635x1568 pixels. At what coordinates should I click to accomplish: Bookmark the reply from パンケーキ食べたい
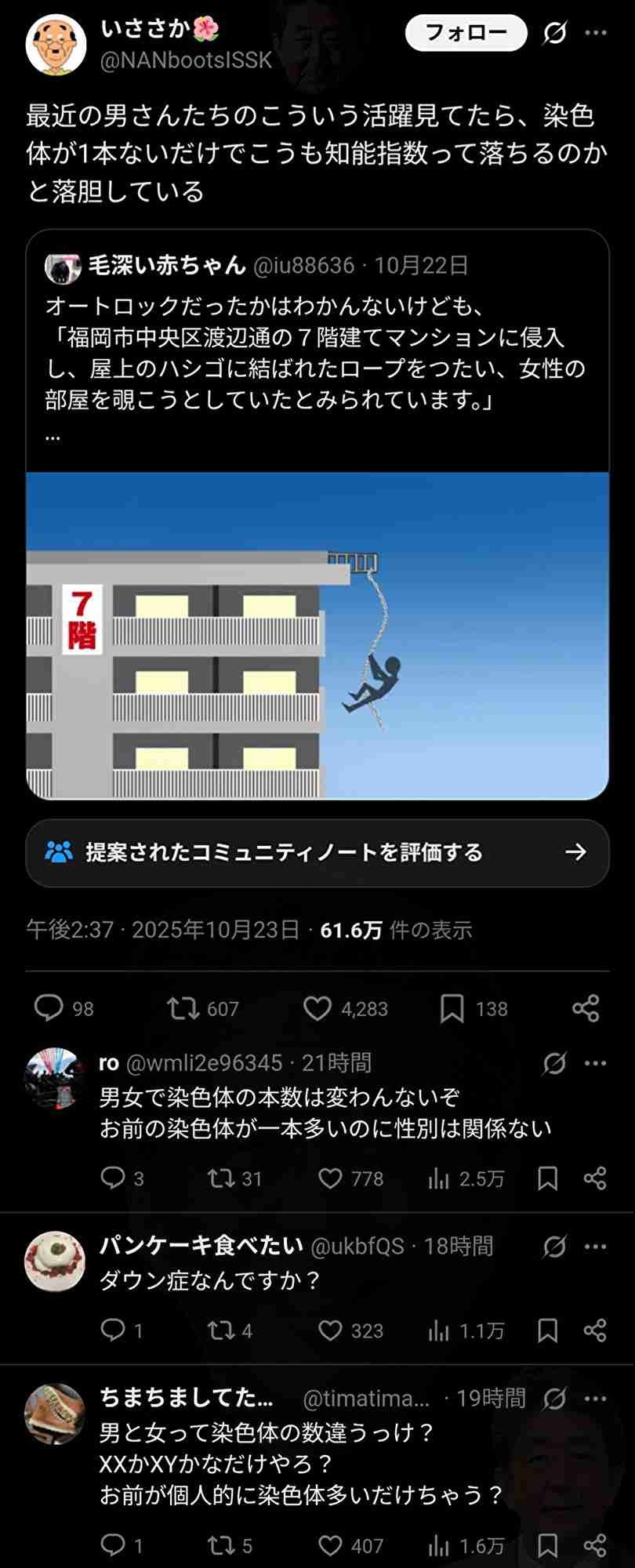pos(547,1330)
